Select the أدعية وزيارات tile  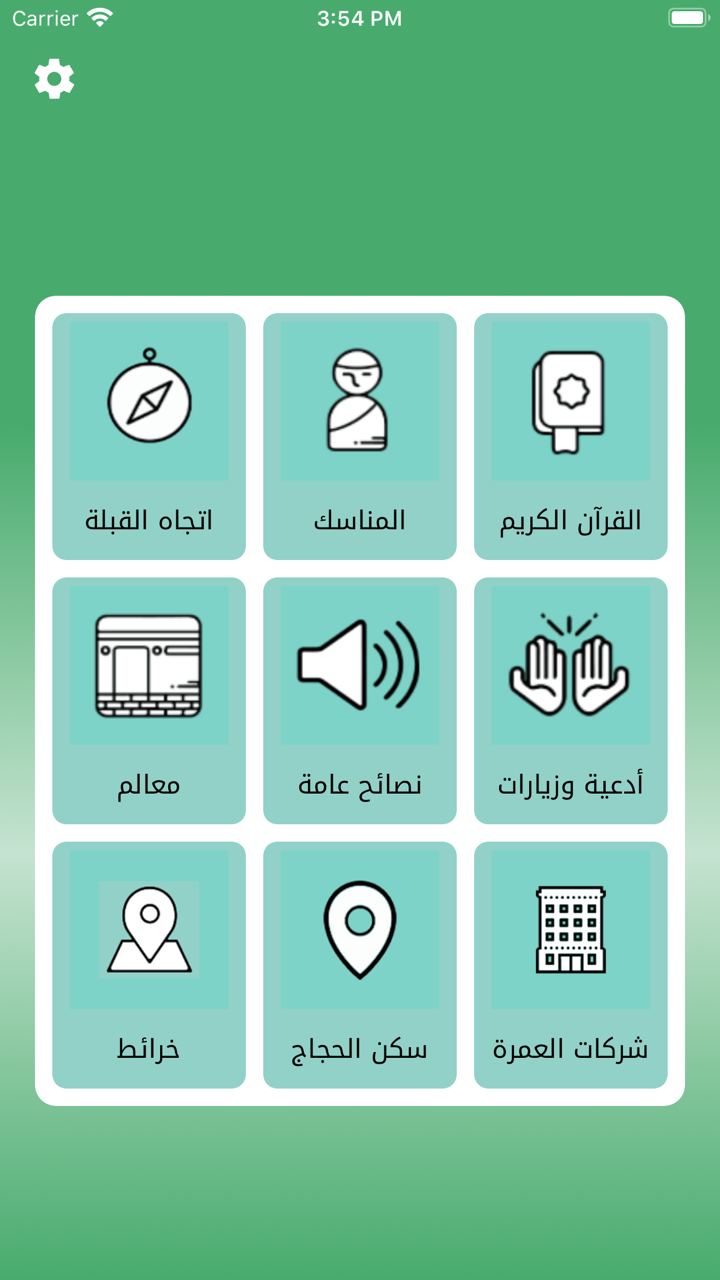click(570, 700)
